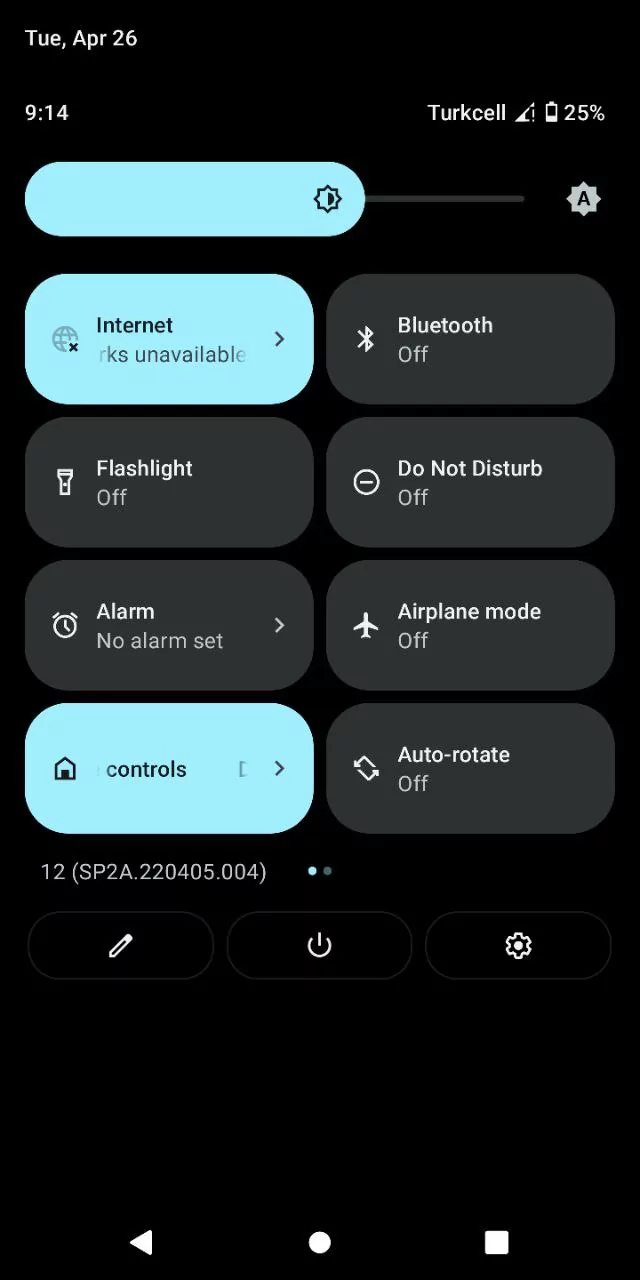640x1280 pixels.
Task: Go back with the navigation bar
Action: coord(142,1242)
